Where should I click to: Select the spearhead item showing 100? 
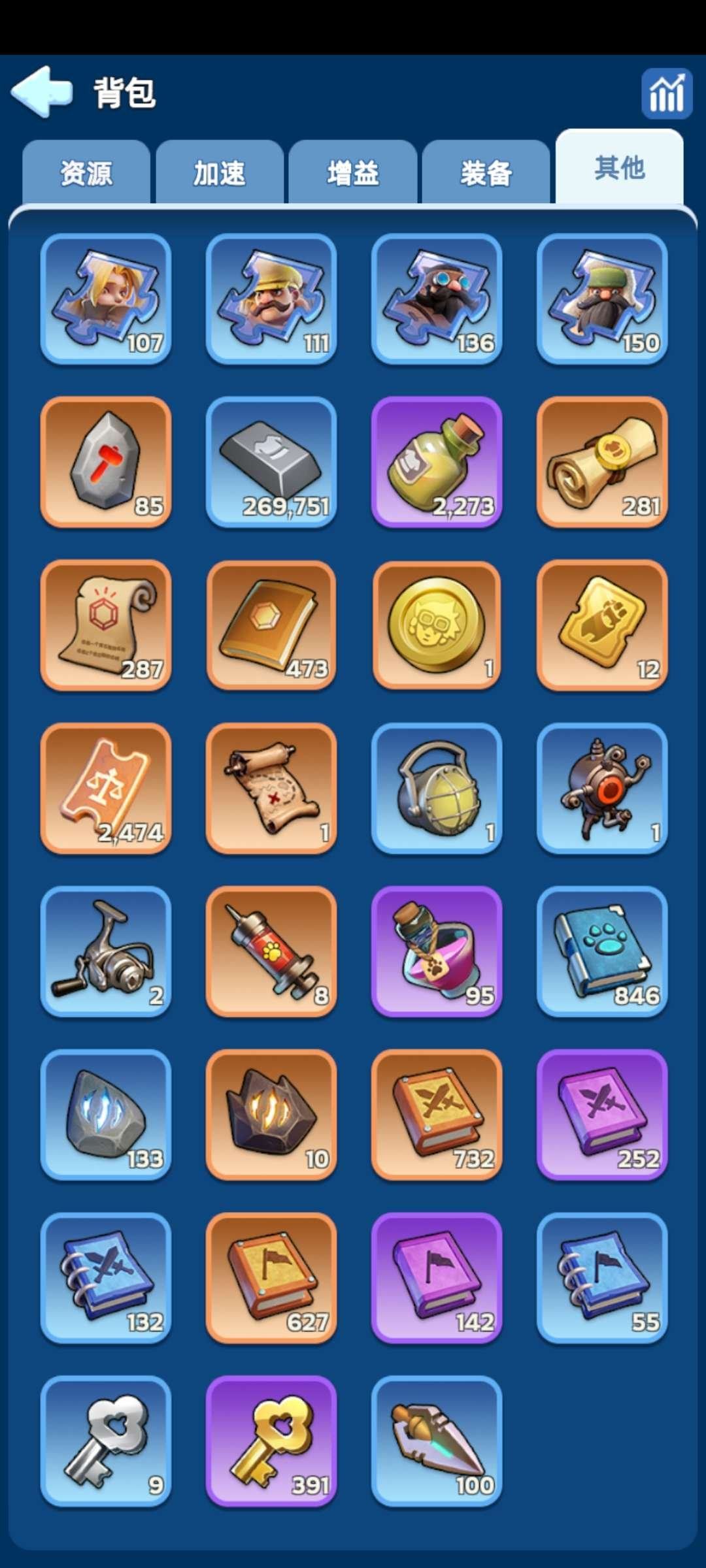437,1442
